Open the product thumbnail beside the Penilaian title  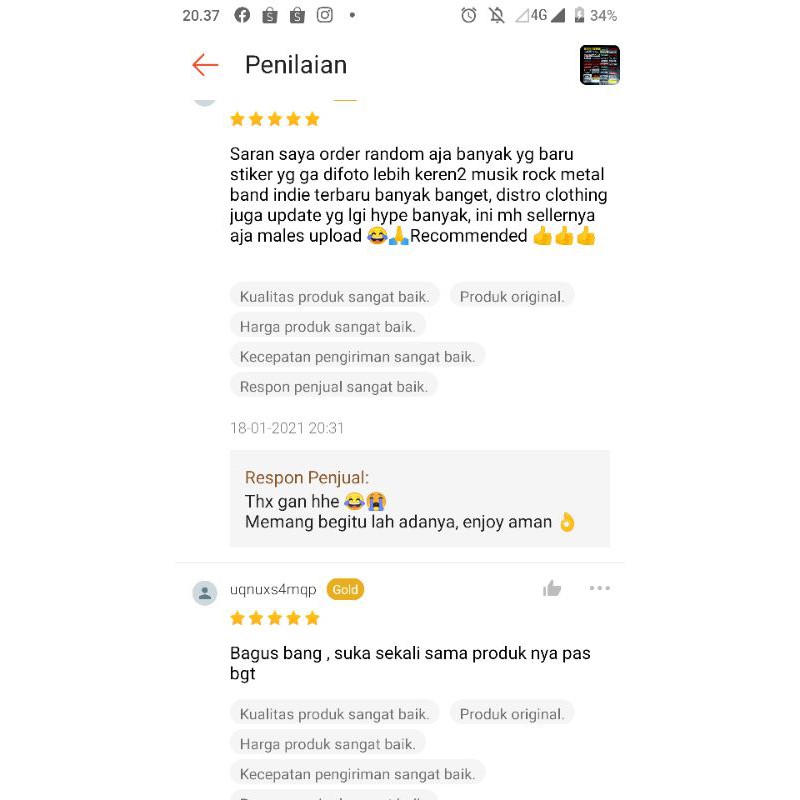tap(600, 65)
